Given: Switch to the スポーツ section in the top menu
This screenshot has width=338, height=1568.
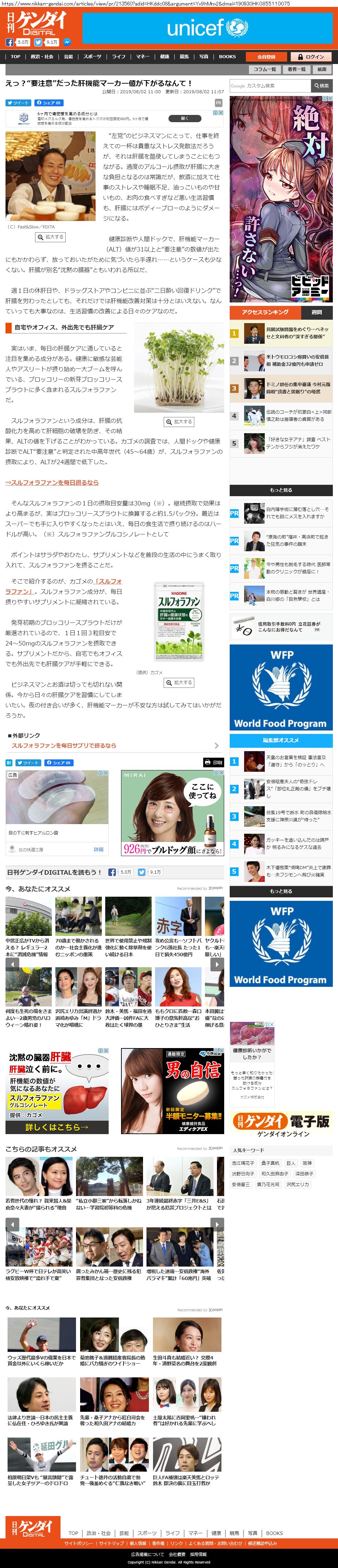Looking at the screenshot, I should coord(92,57).
